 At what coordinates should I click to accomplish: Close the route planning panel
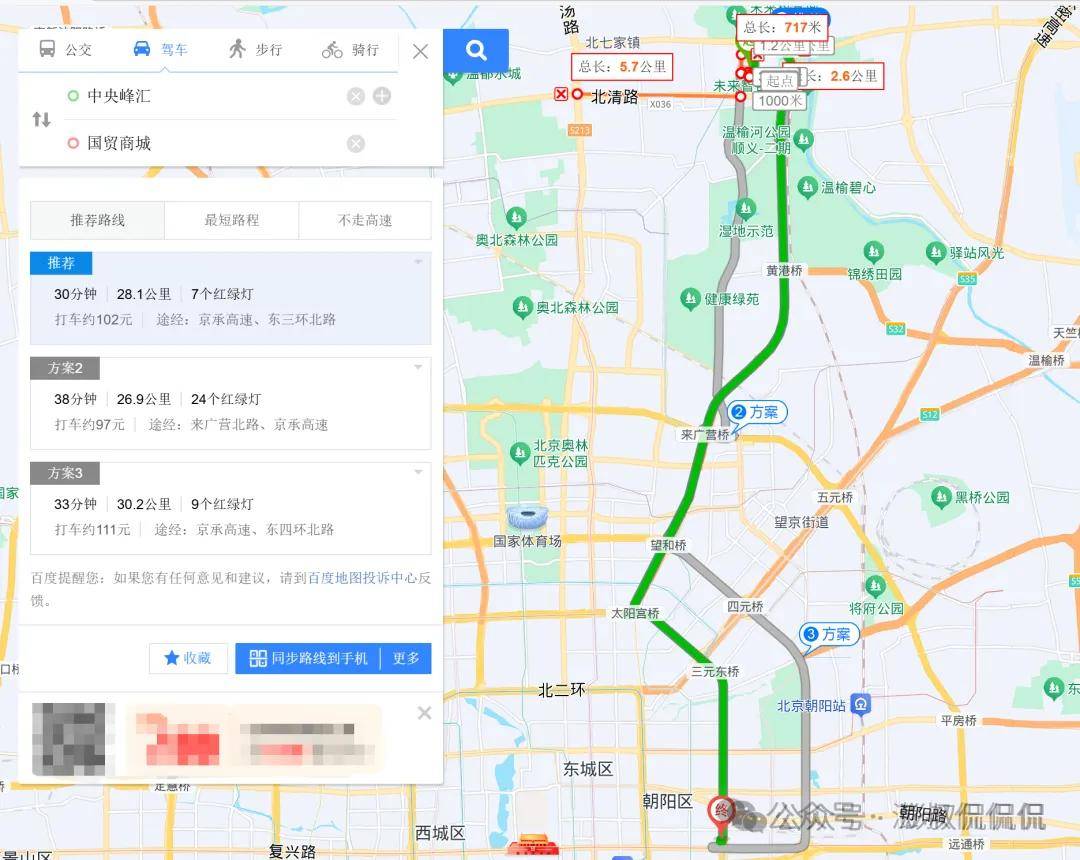coord(420,51)
